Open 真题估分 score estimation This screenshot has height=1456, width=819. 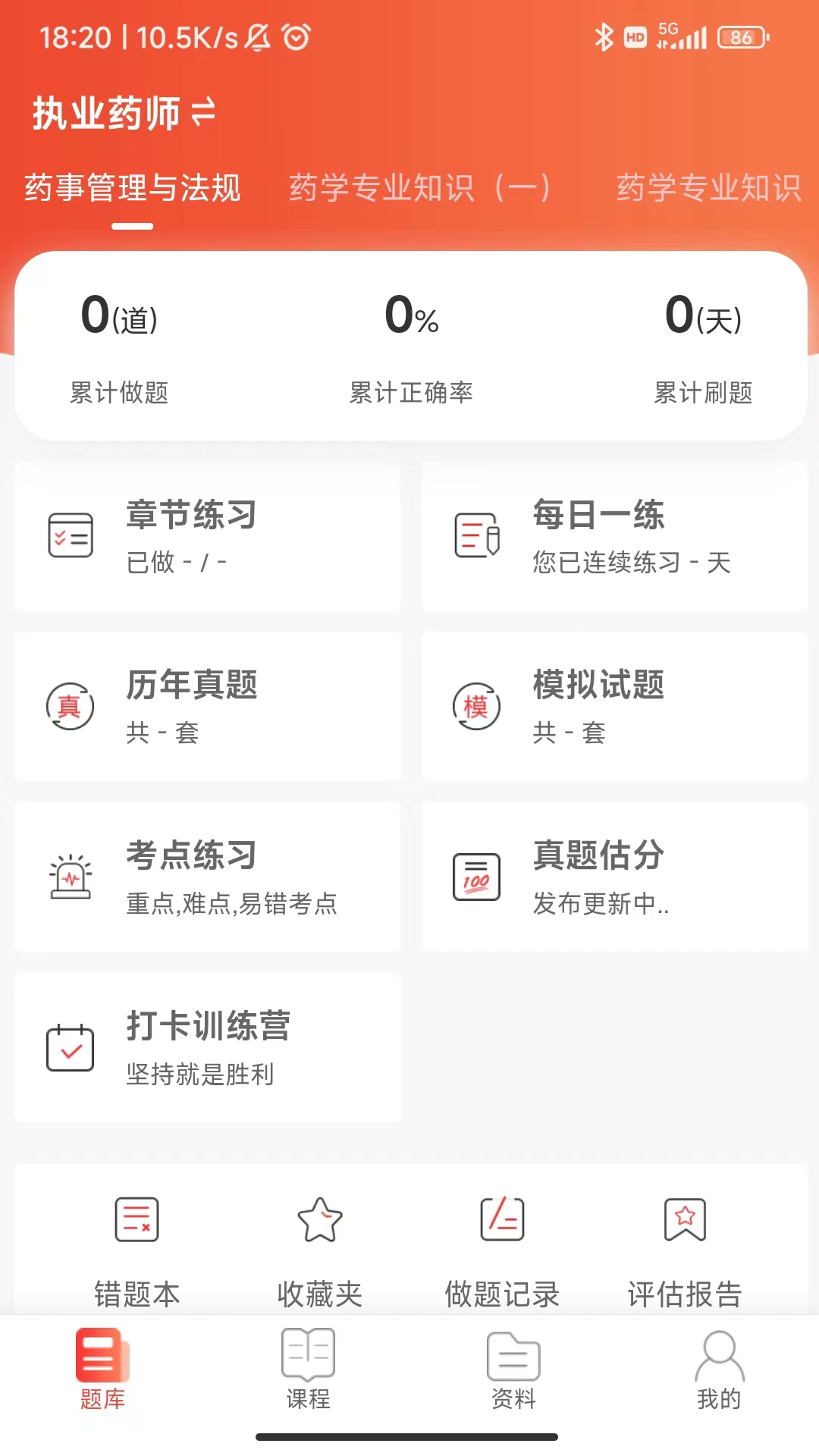pyautogui.click(x=614, y=877)
